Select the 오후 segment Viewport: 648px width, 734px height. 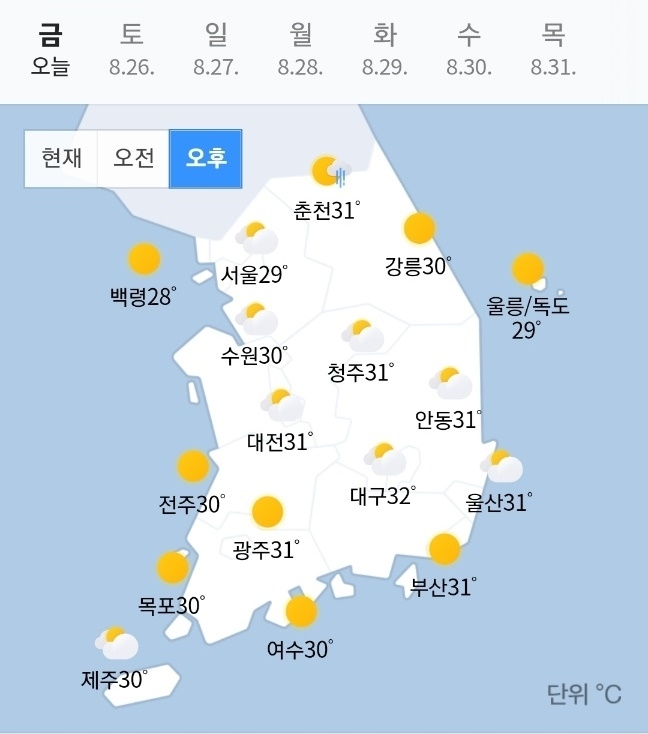205,158
